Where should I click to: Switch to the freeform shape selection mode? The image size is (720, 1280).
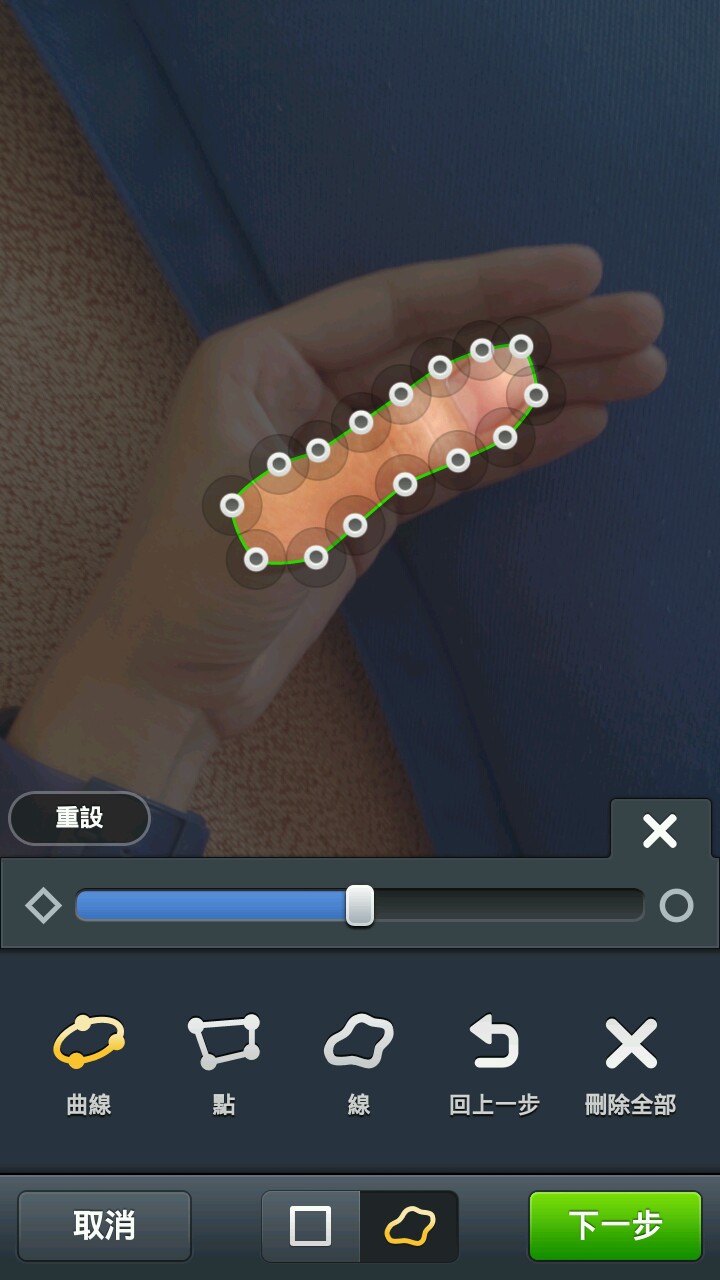point(410,1226)
